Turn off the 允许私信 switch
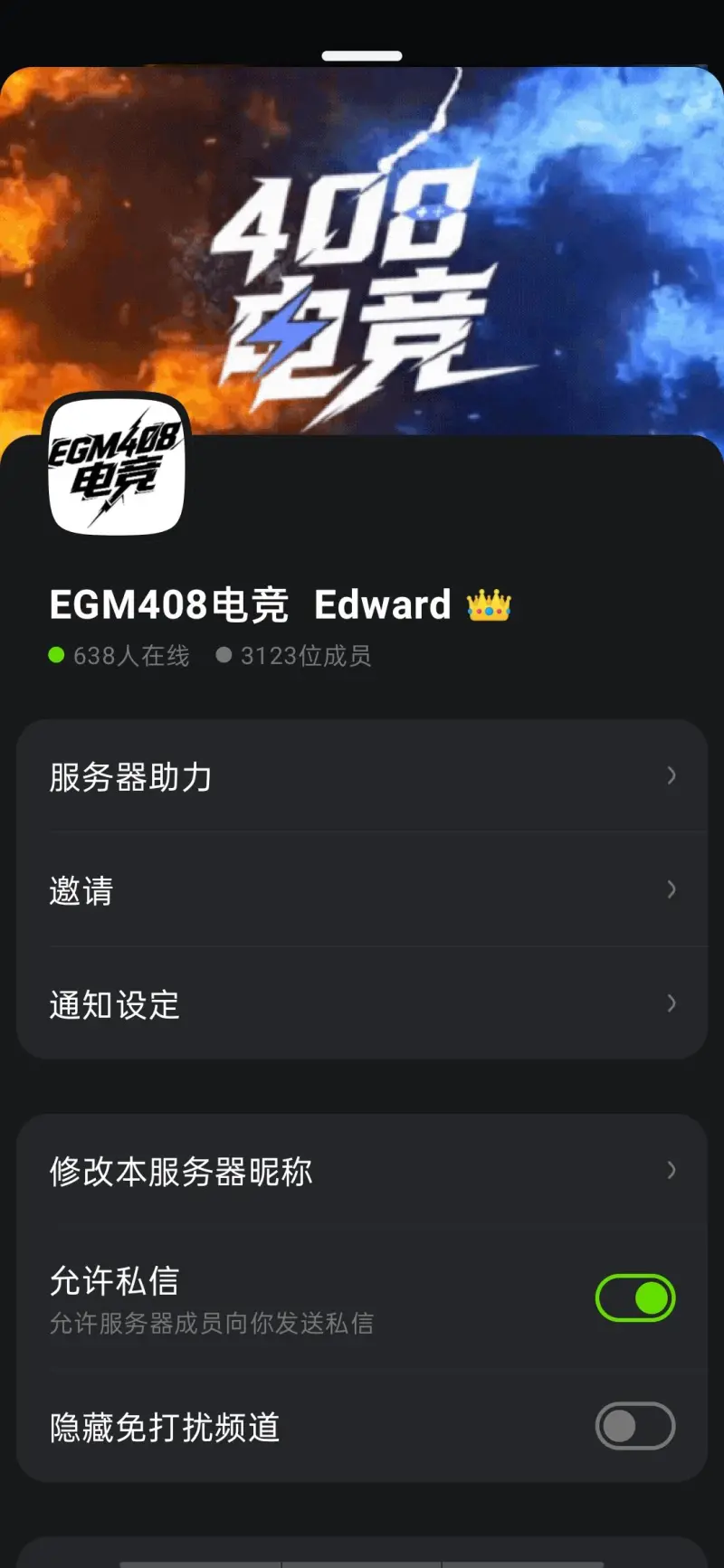Screen dimensions: 724x1568 [634, 1298]
